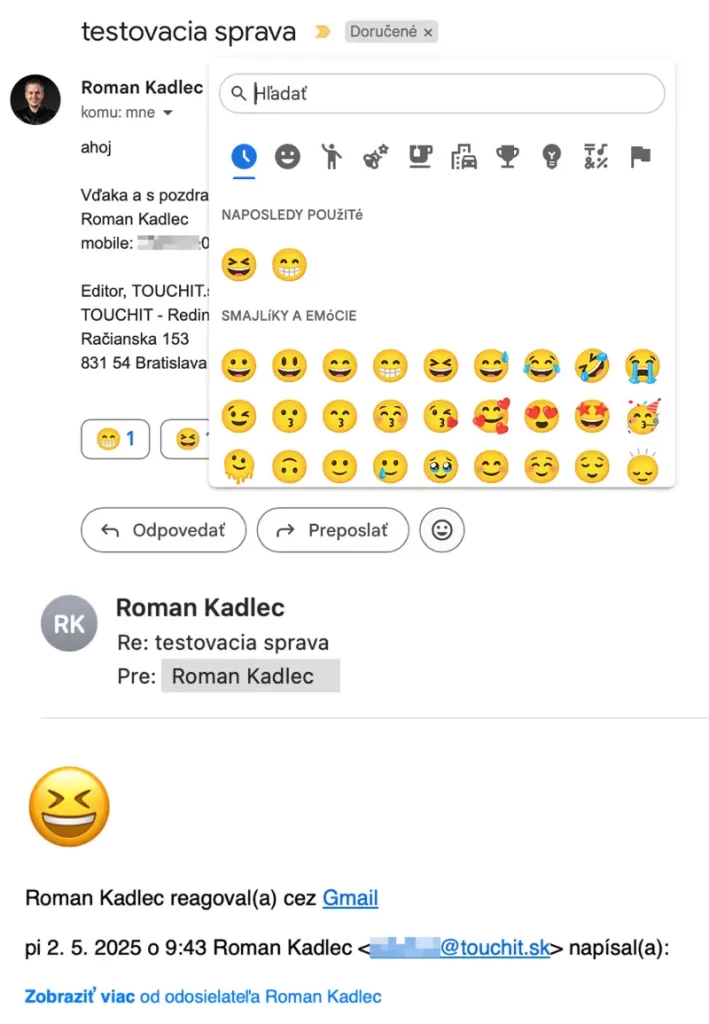Pick the upside-down face emoji
709x1024 pixels.
pyautogui.click(x=289, y=467)
